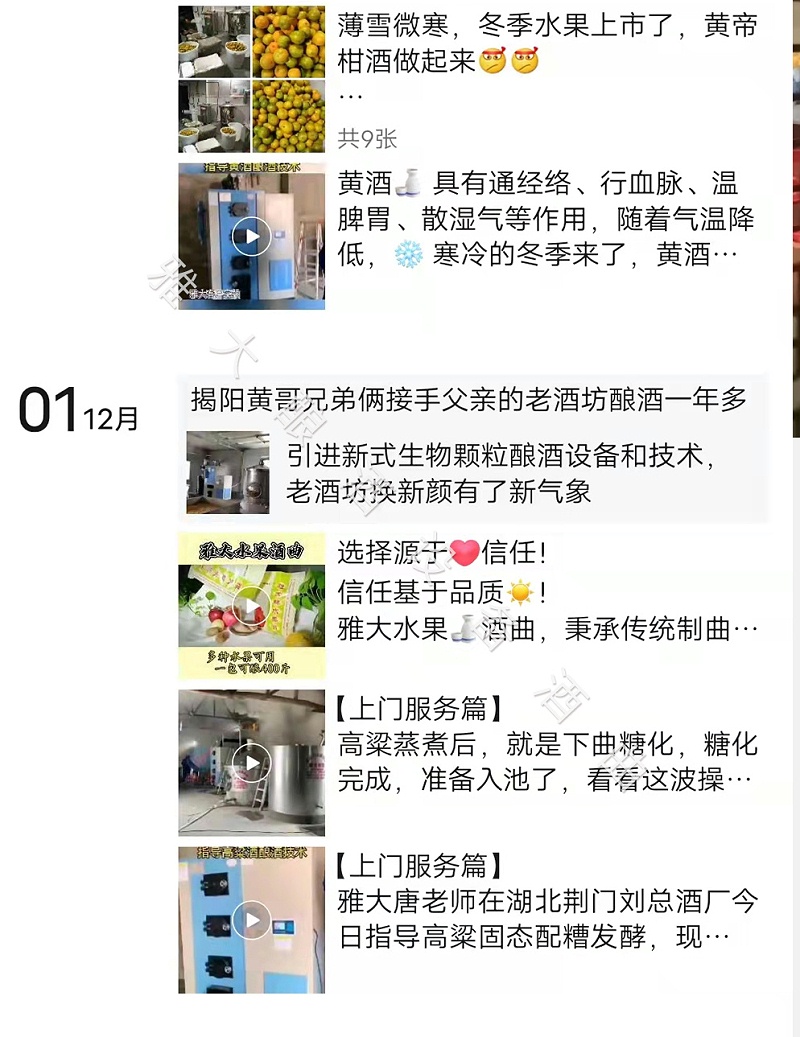Tap the 指导高粱固态酿酒技术 video cover
This screenshot has height=1037, width=800.
point(250,920)
